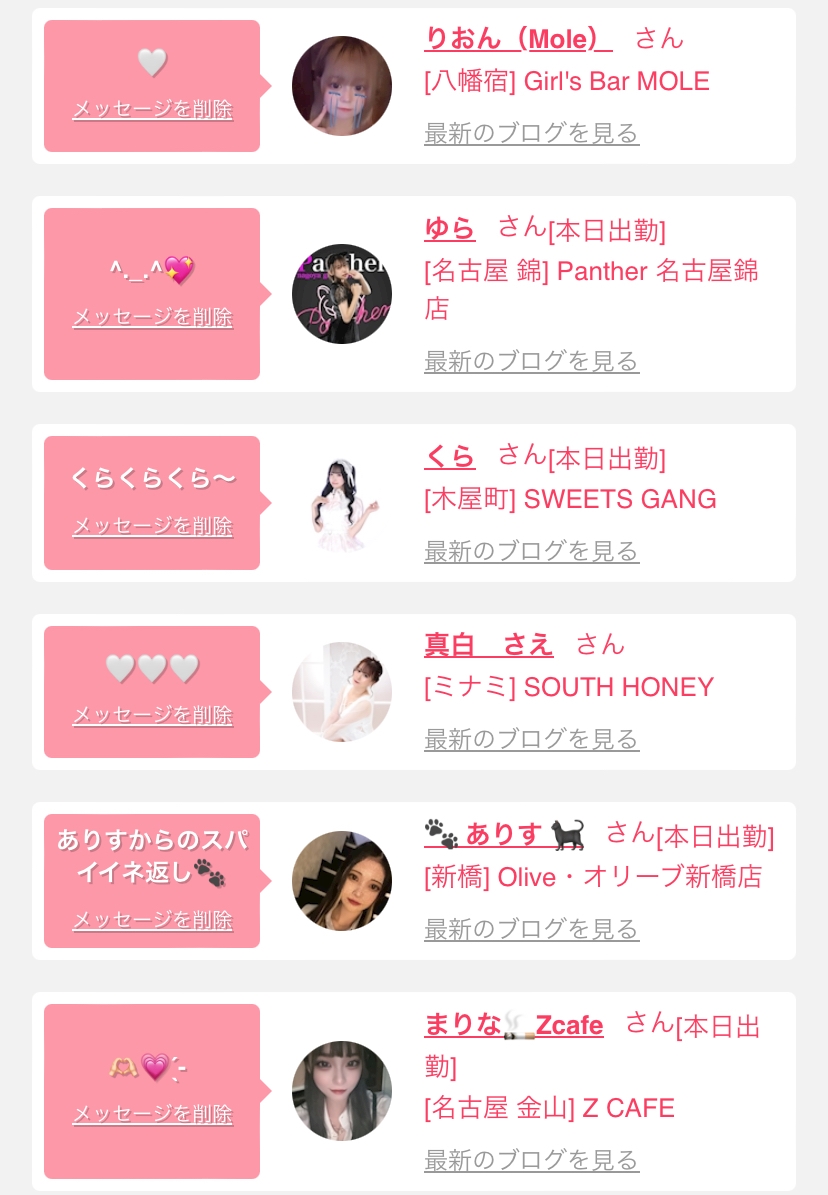The width and height of the screenshot is (828, 1195).
Task: Tap ゆら's round profile photo
Action: coord(342,293)
